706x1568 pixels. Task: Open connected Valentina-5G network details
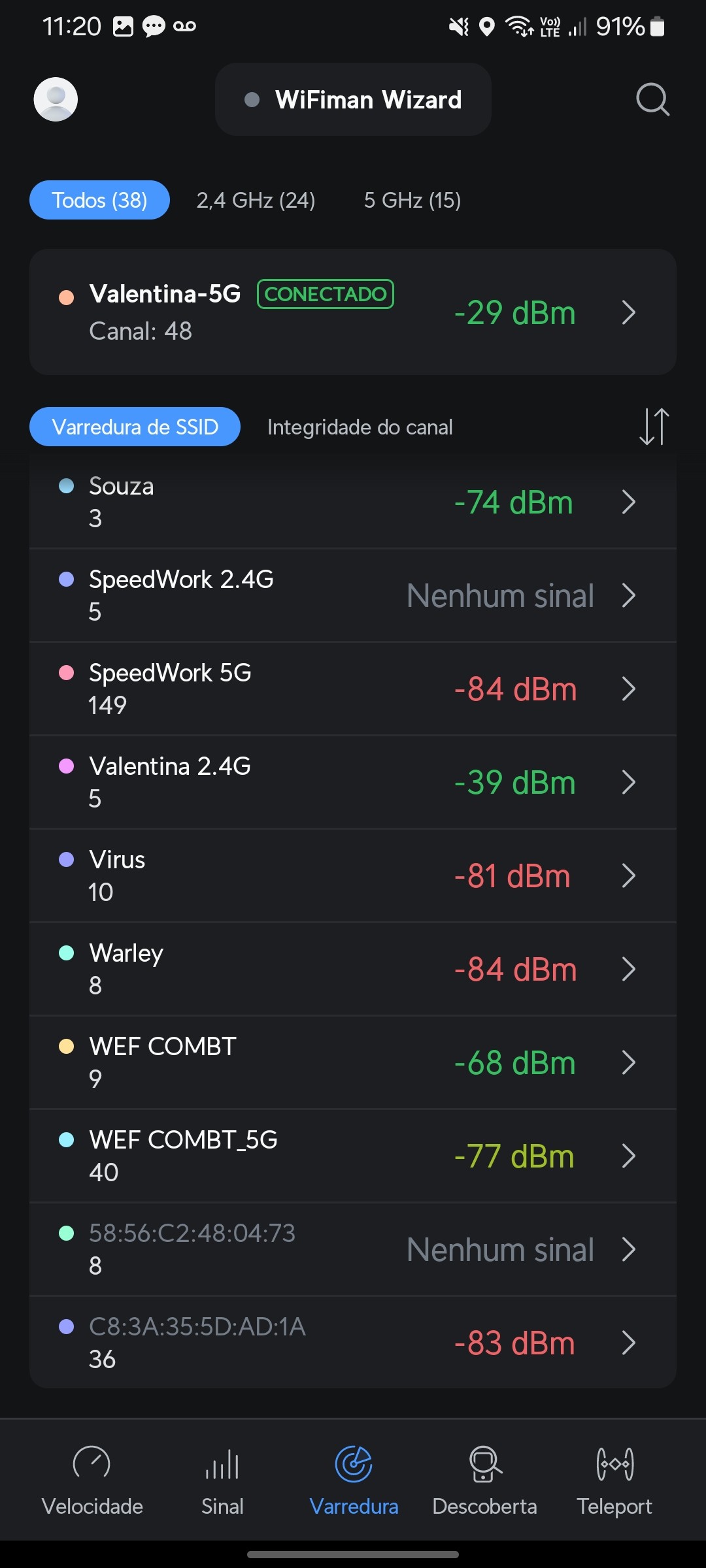[353, 312]
